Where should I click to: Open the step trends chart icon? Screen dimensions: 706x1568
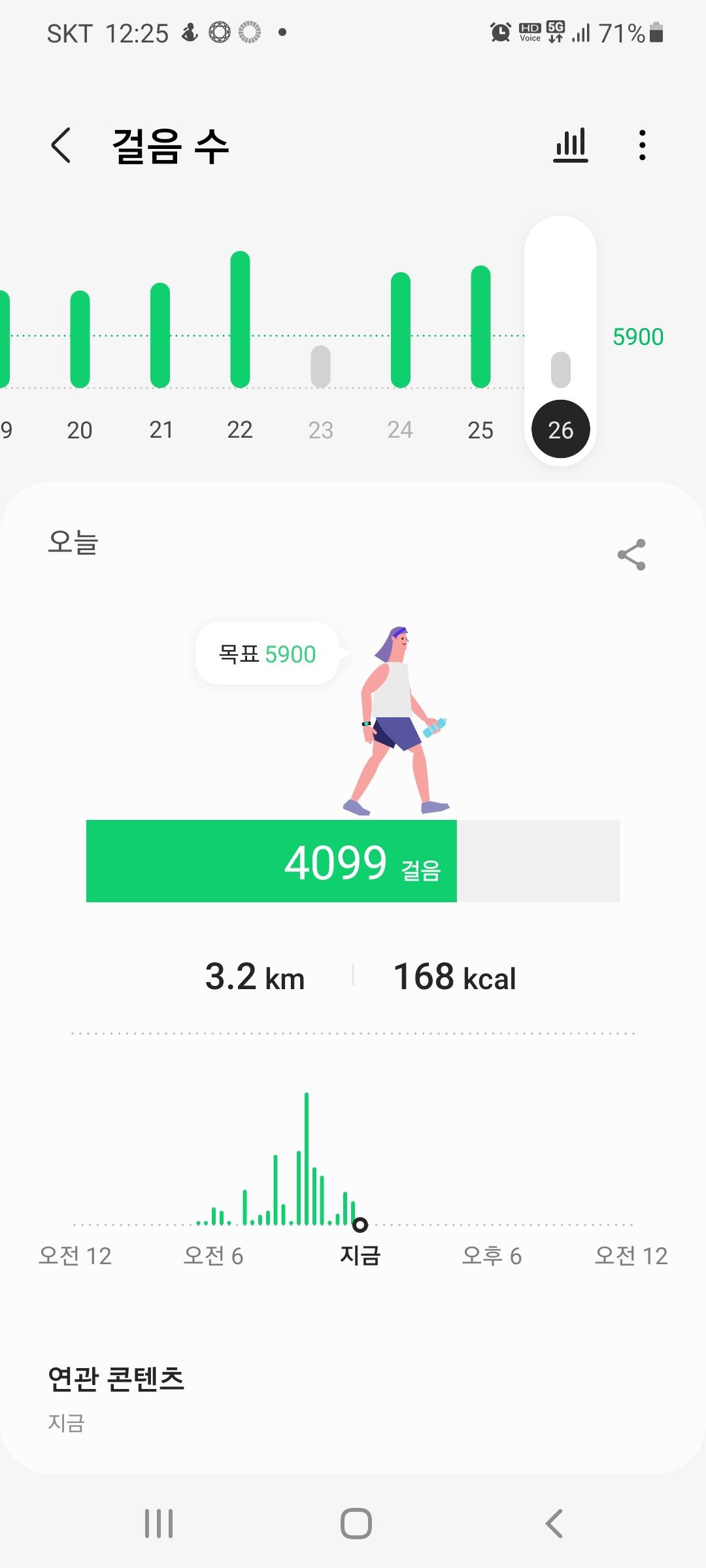pos(571,145)
